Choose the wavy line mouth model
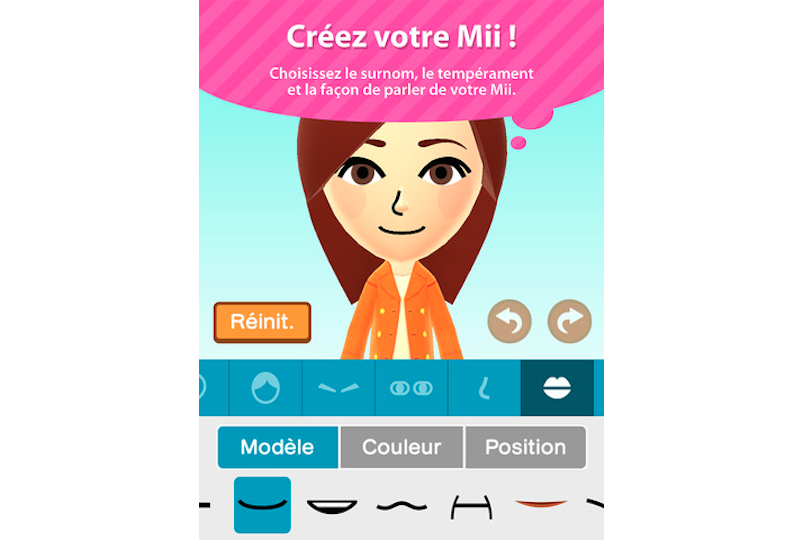Screen dimensions: 800x540 [x=401, y=505]
